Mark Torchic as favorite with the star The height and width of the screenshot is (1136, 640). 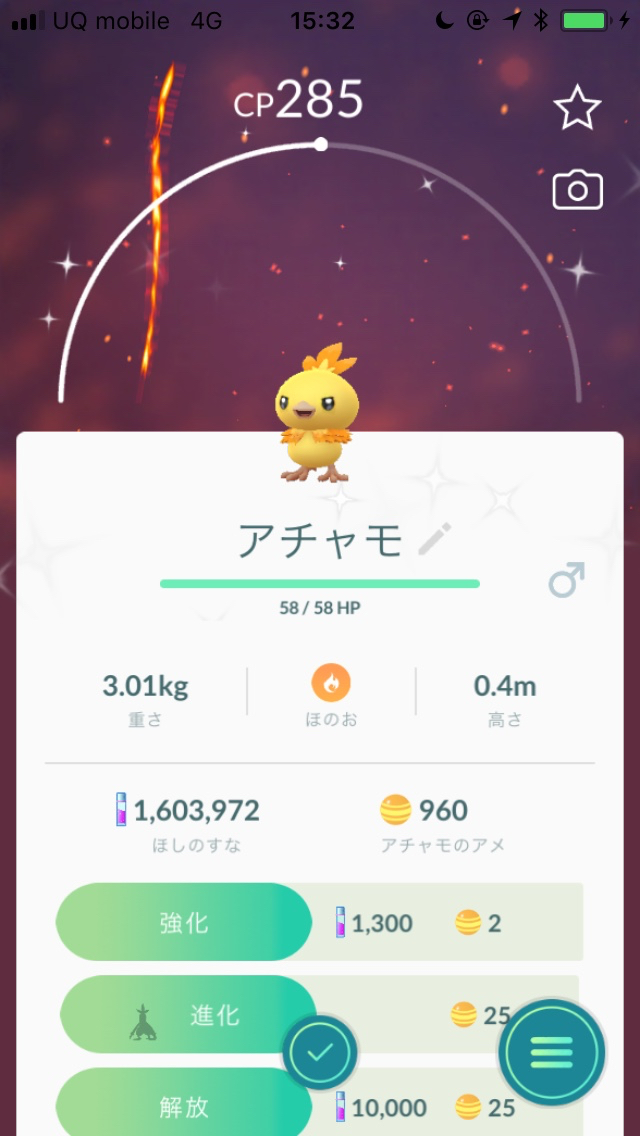577,109
